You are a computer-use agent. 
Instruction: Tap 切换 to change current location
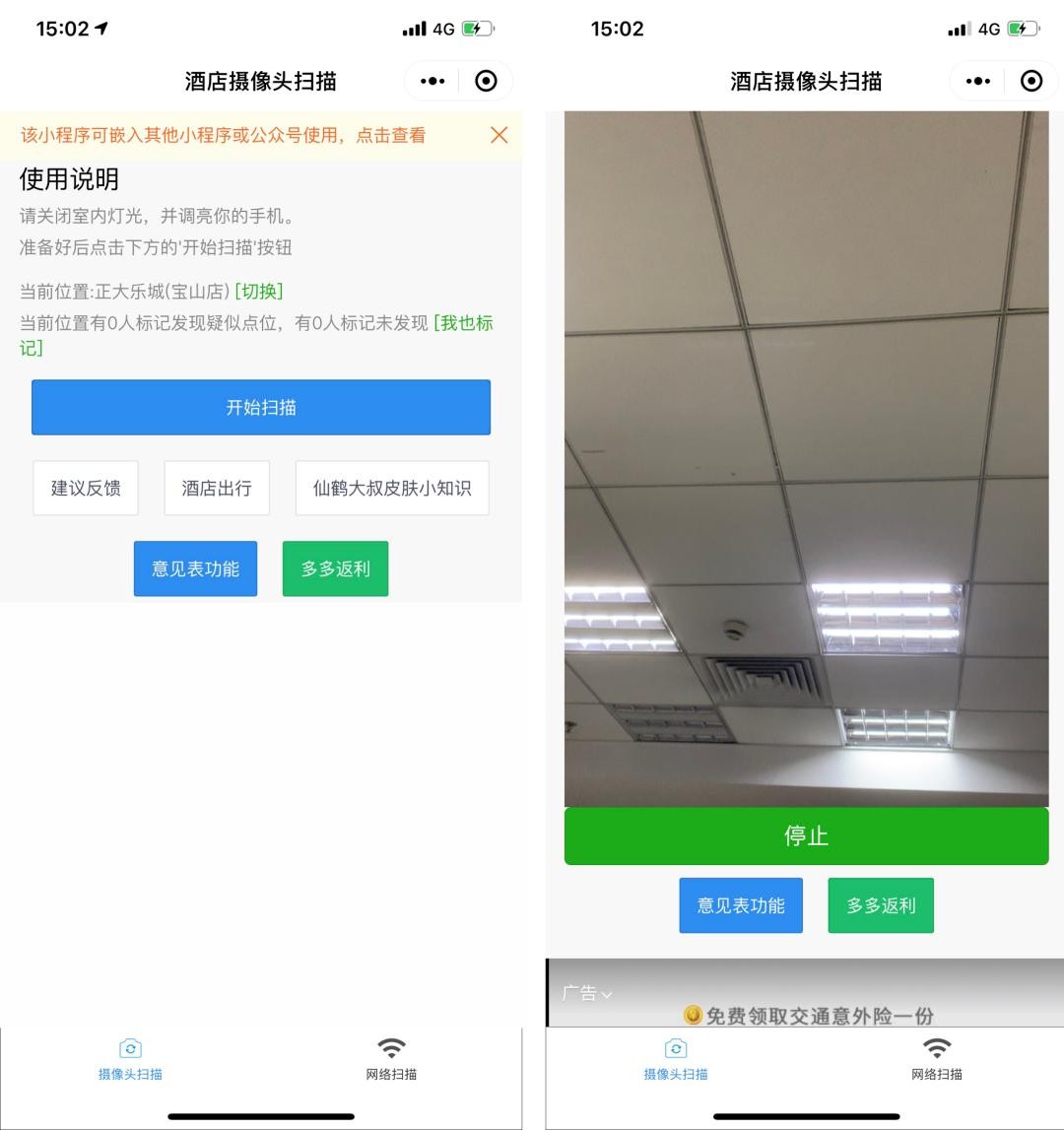point(259,291)
